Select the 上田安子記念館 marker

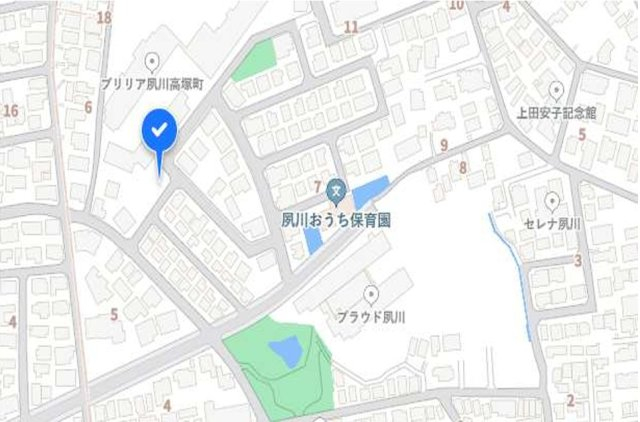pos(556,91)
